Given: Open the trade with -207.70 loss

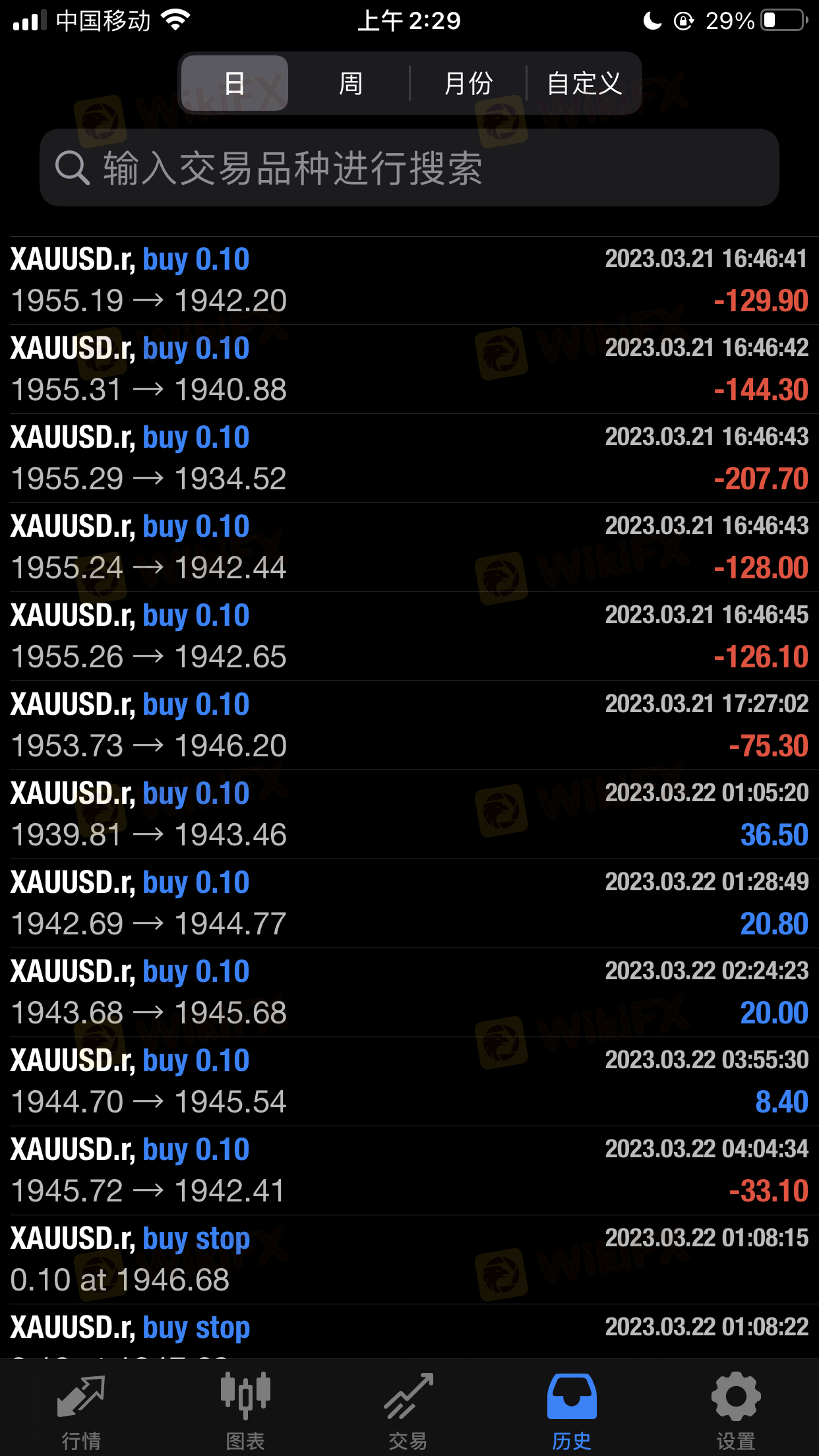Looking at the screenshot, I should (409, 458).
